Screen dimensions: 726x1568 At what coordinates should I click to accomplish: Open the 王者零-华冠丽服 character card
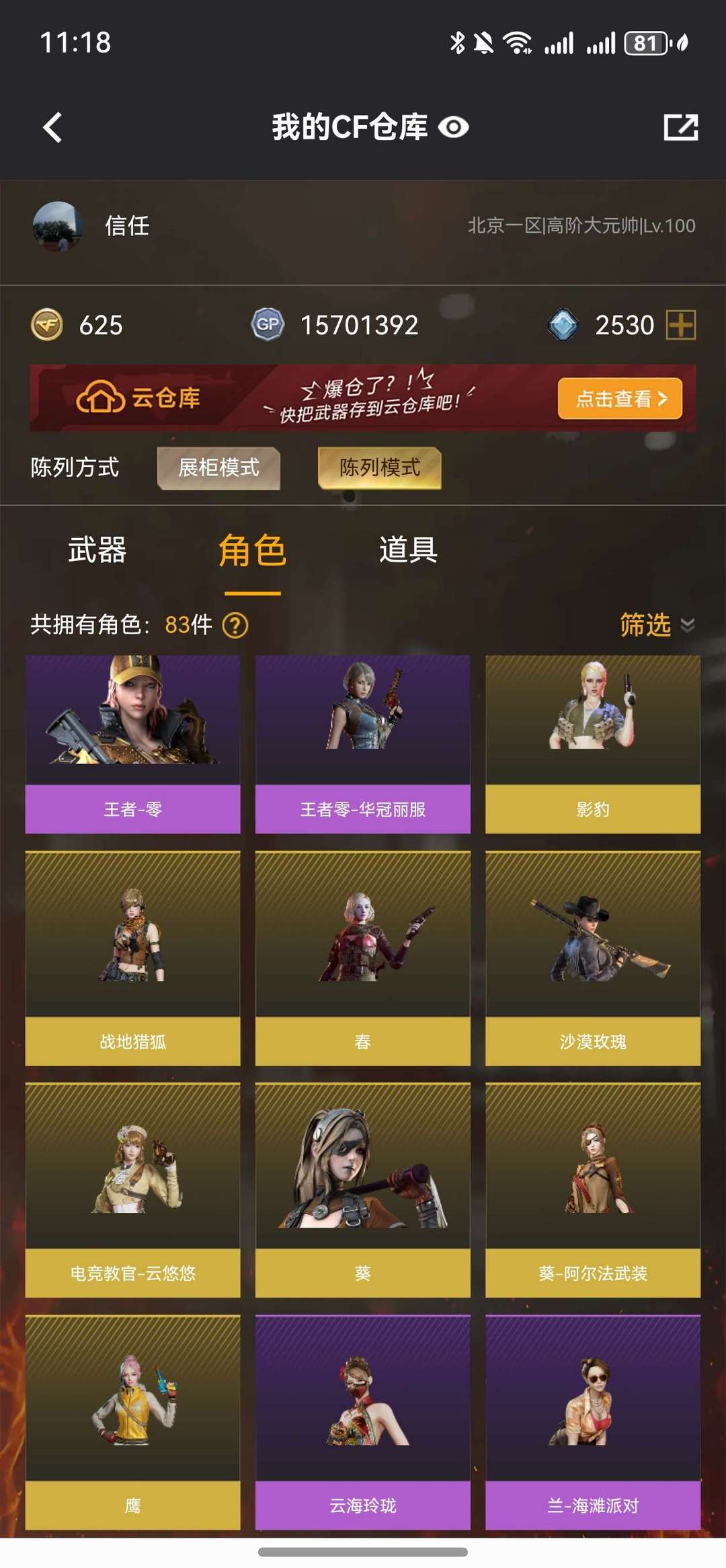[362, 744]
